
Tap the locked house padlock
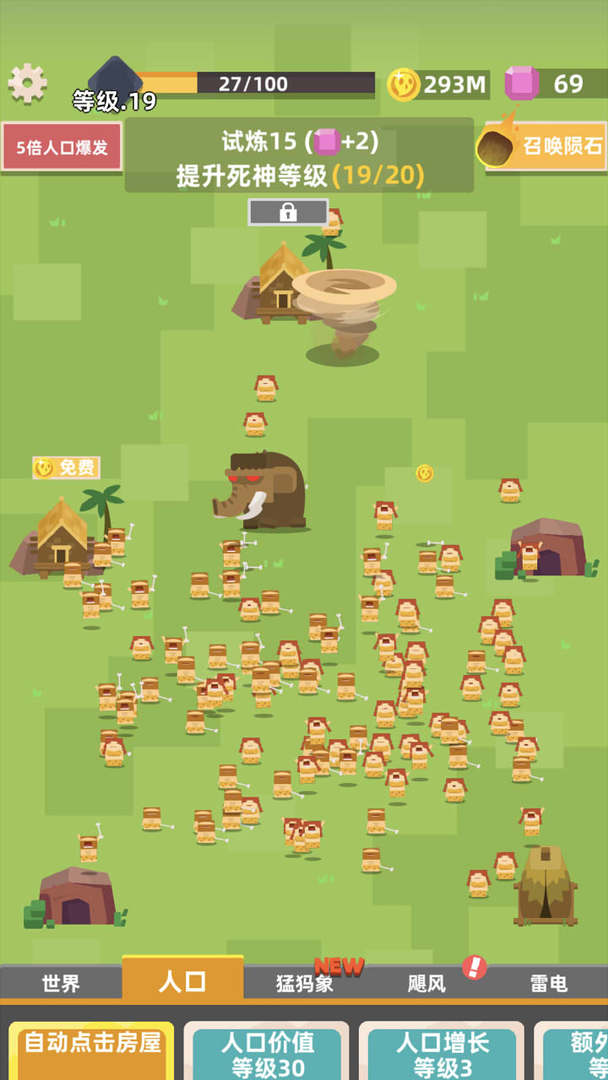click(x=288, y=212)
